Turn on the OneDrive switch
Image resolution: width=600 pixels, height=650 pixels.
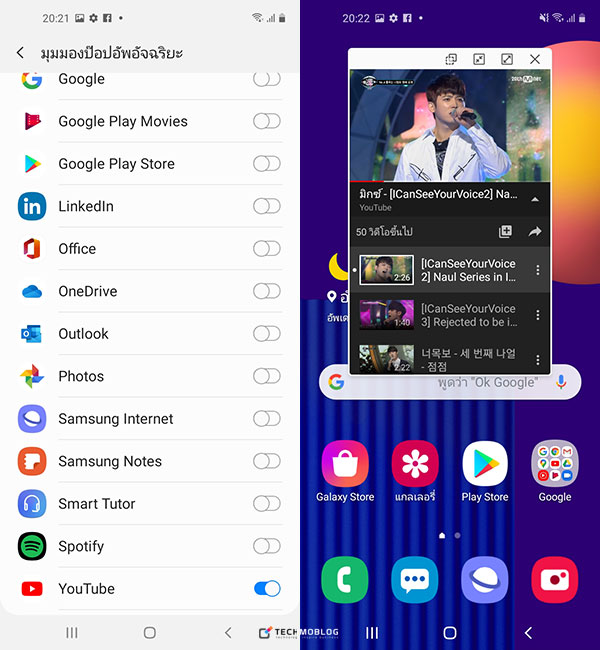[x=266, y=291]
